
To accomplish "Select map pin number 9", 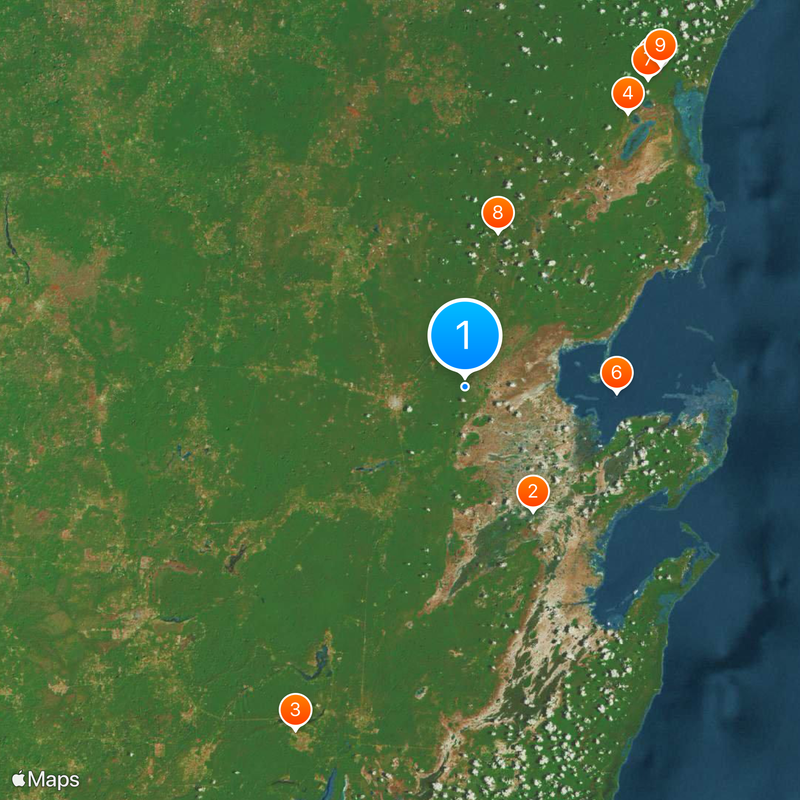I will point(660,45).
